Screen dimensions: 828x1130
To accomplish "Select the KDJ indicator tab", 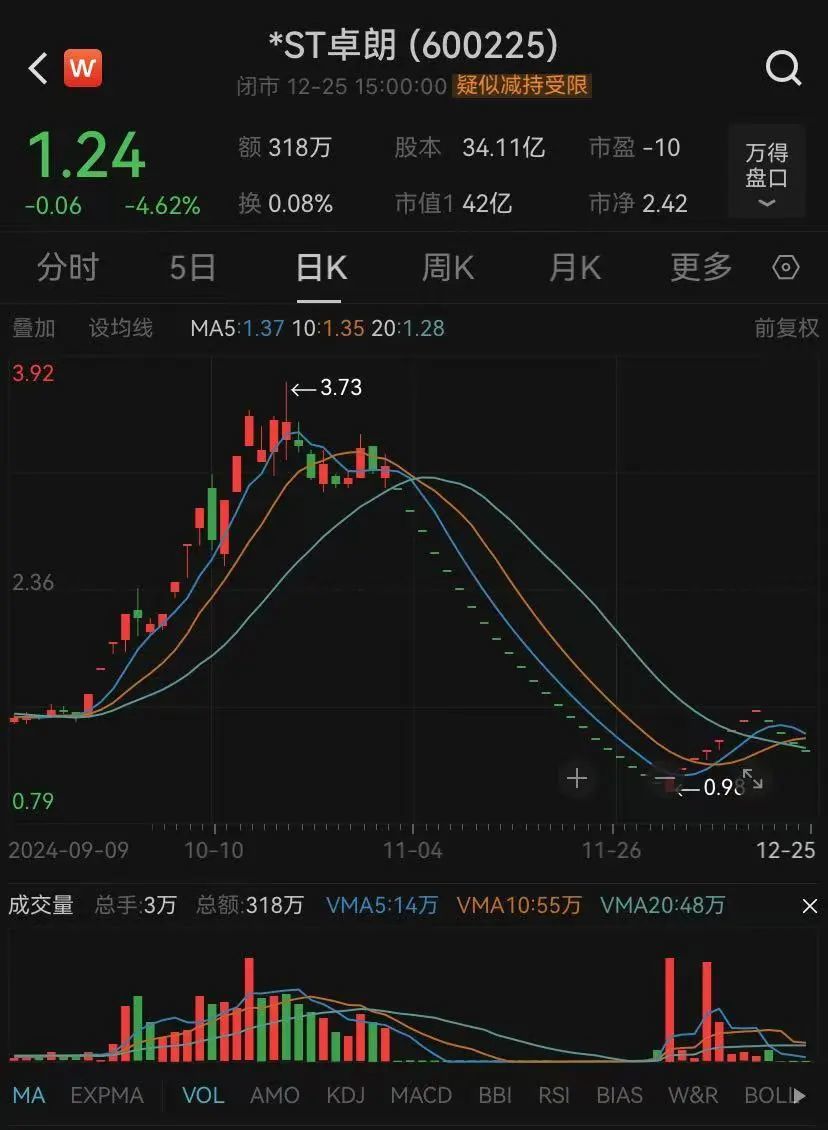I will coord(345,1096).
